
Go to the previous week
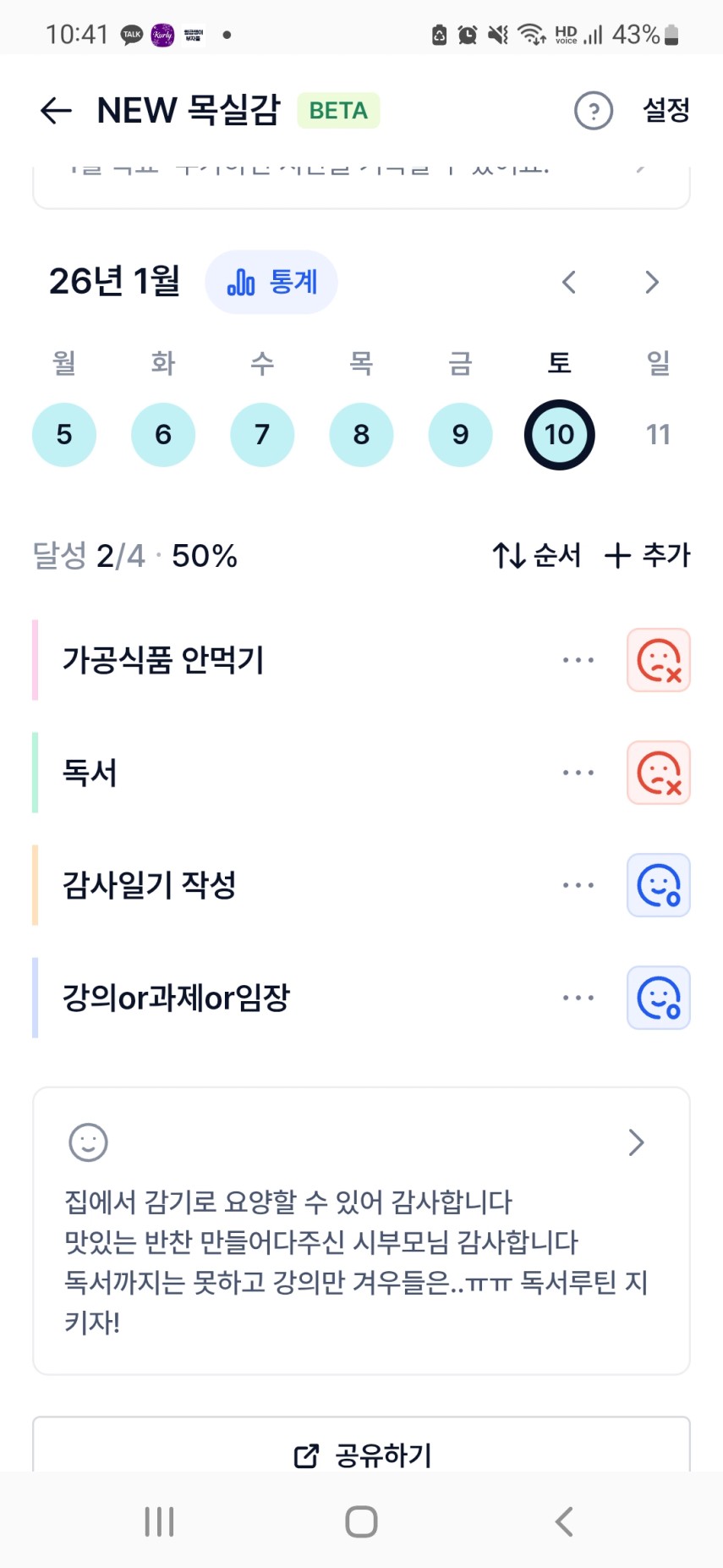coord(569,283)
